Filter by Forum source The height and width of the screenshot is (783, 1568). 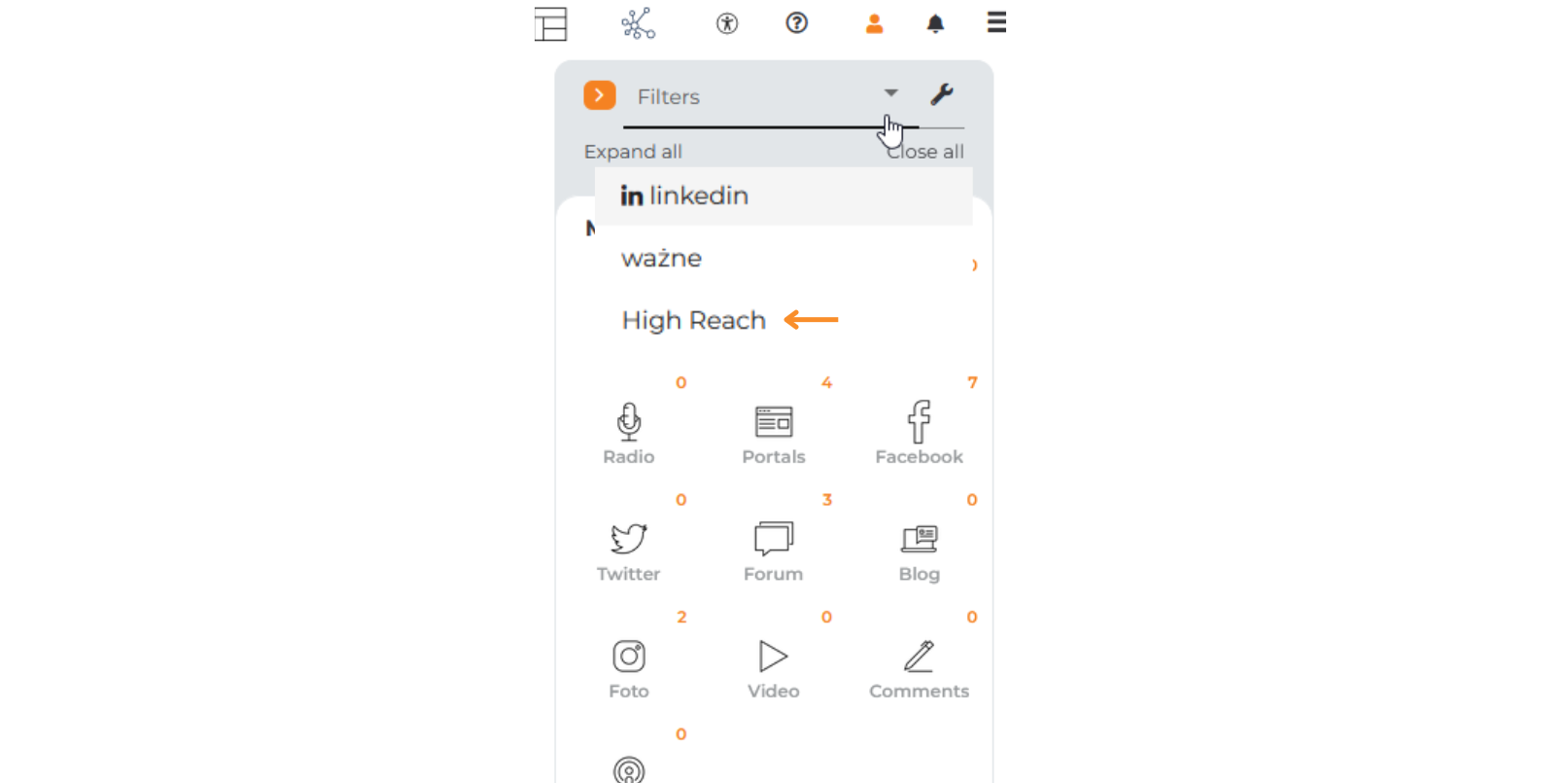pos(774,551)
